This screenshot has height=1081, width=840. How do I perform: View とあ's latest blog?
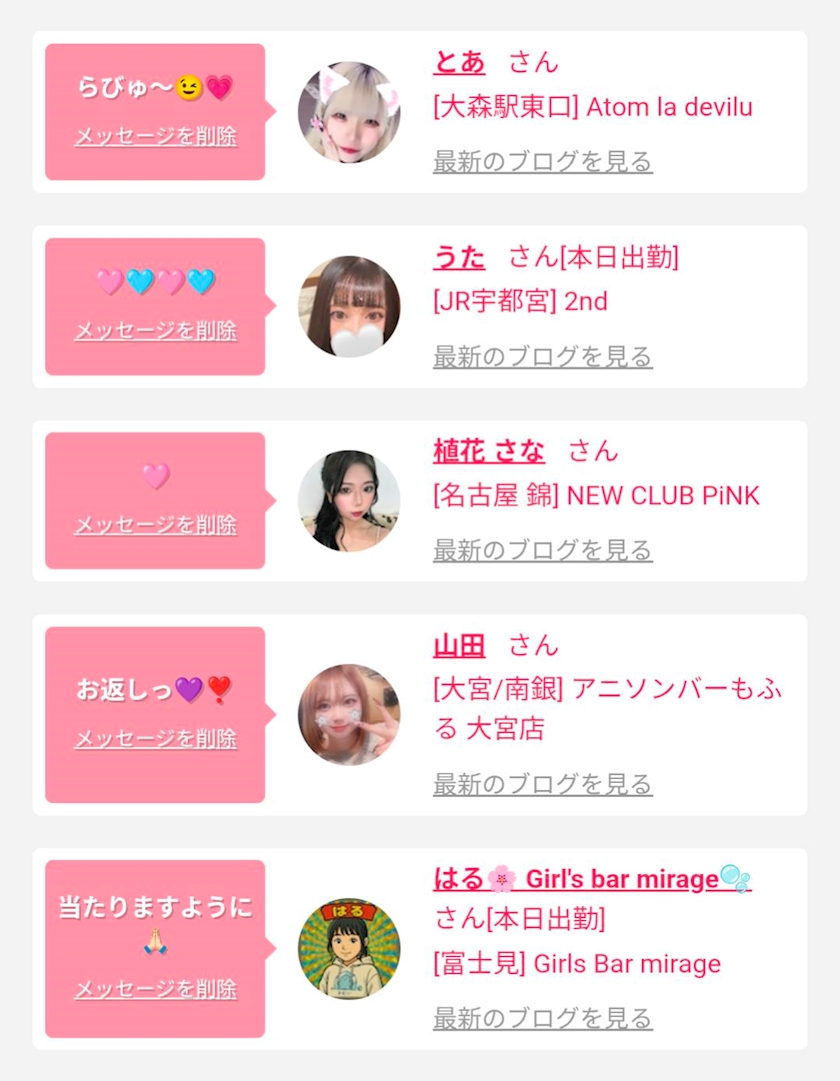tap(543, 162)
